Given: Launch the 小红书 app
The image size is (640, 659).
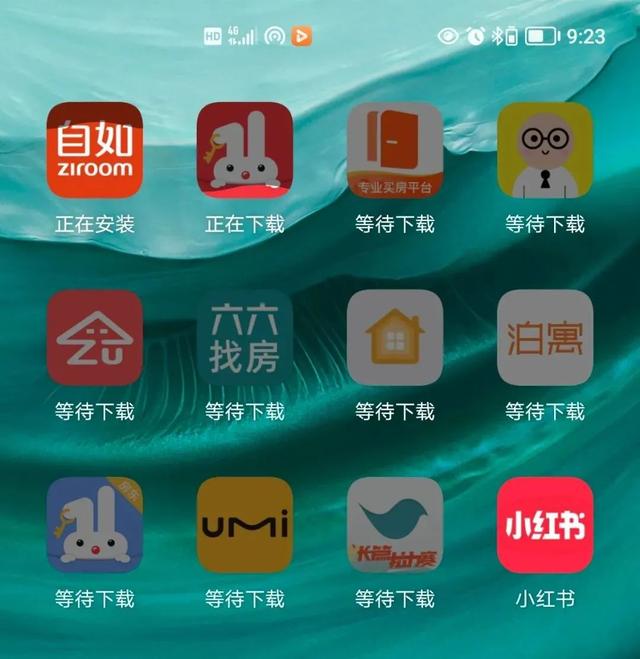Looking at the screenshot, I should (x=545, y=525).
